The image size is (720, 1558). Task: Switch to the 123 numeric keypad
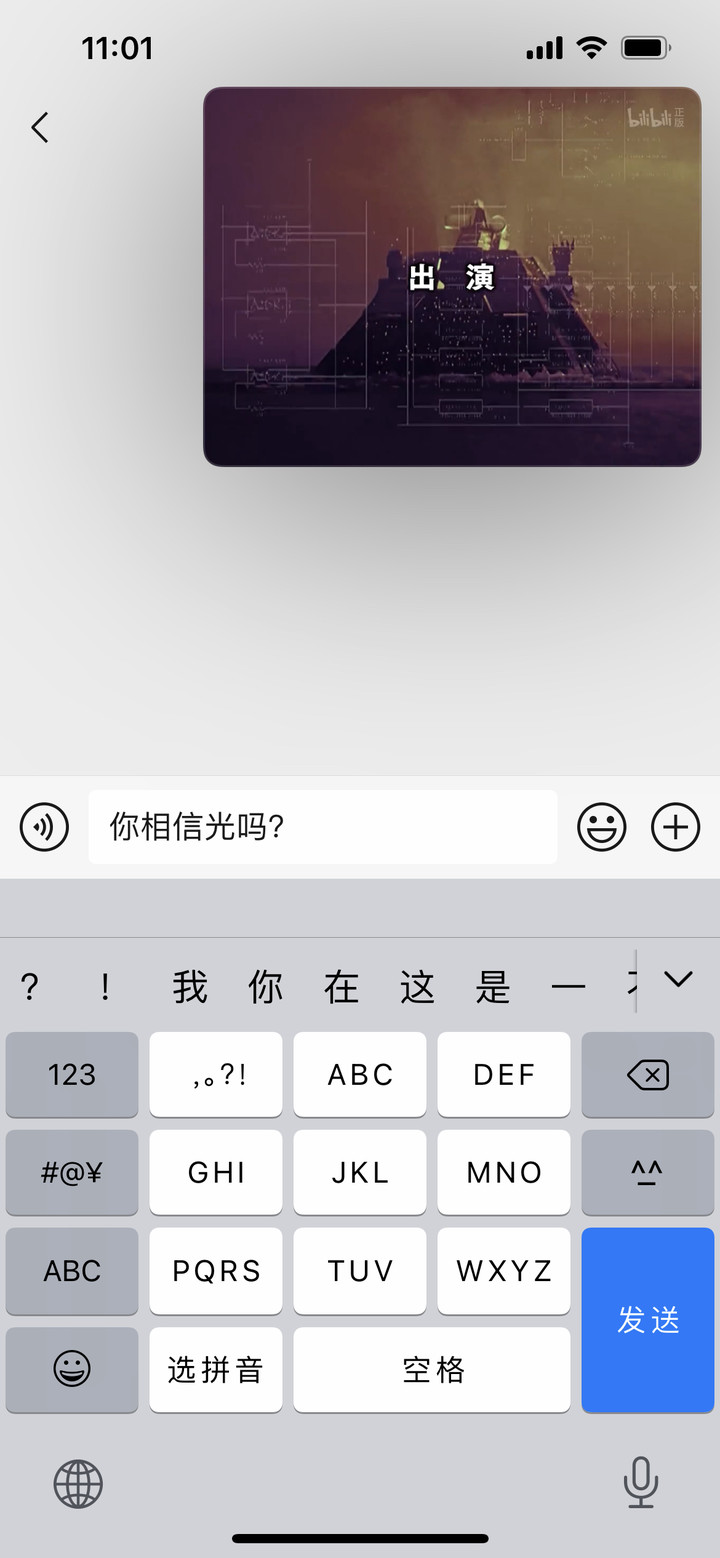tap(71, 1075)
